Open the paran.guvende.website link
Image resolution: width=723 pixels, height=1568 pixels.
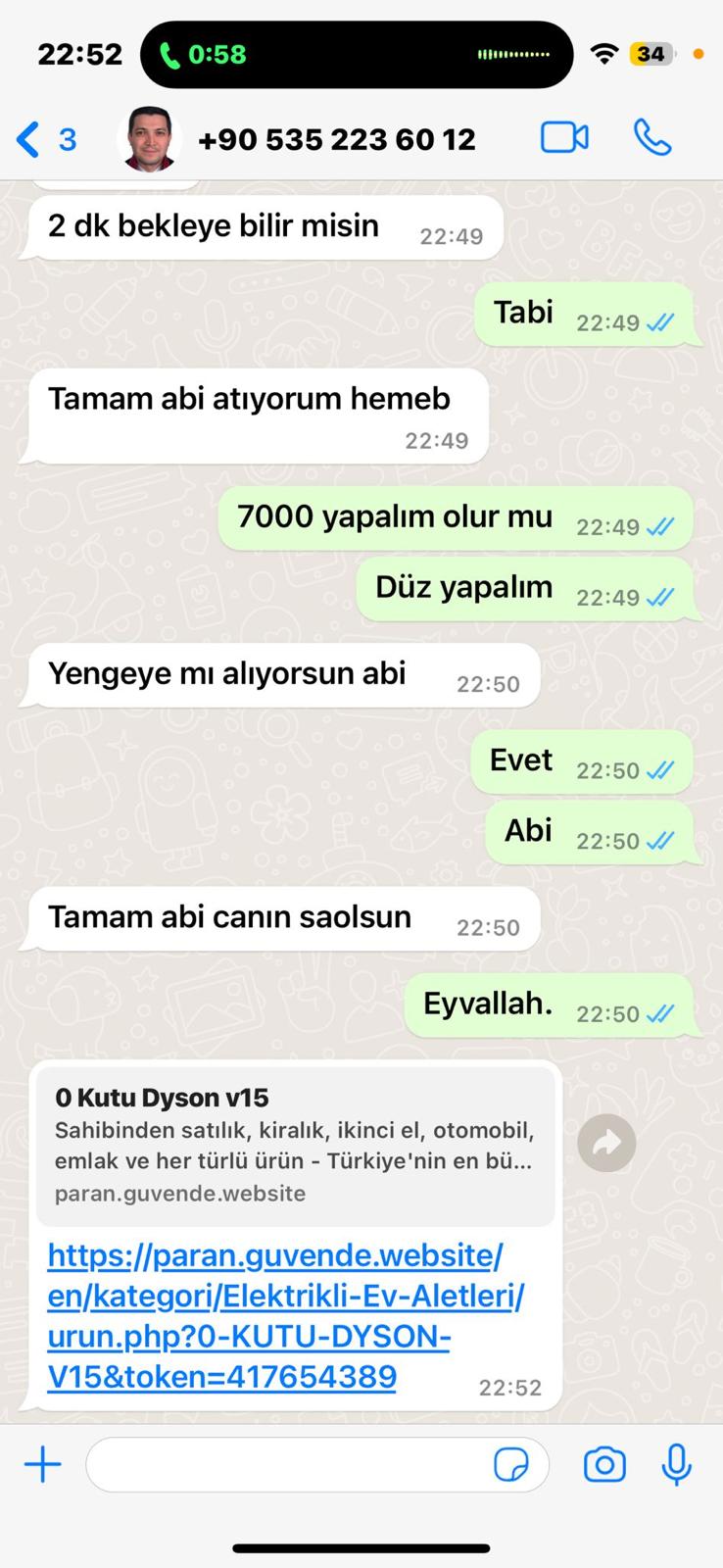click(x=286, y=1315)
